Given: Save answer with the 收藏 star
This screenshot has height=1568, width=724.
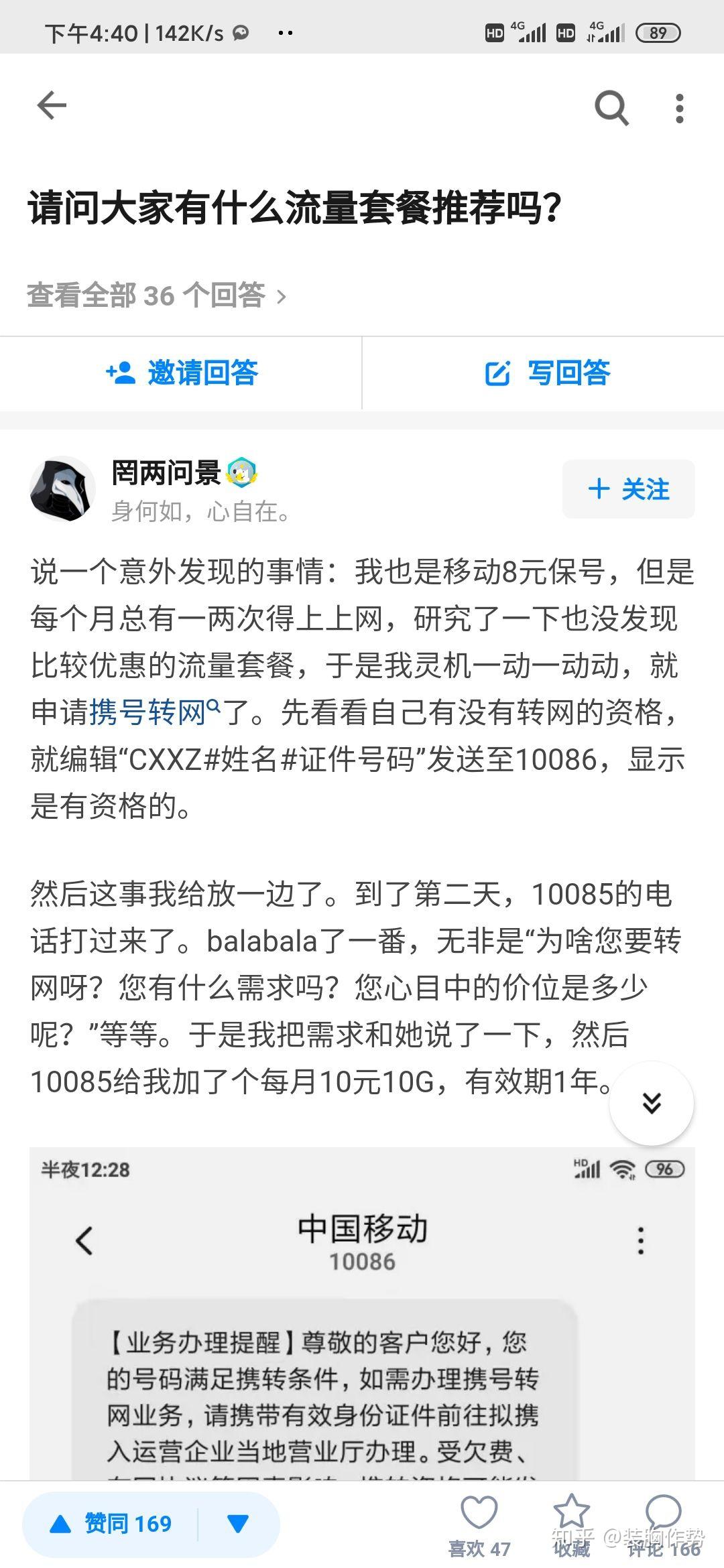Looking at the screenshot, I should click(x=571, y=1526).
